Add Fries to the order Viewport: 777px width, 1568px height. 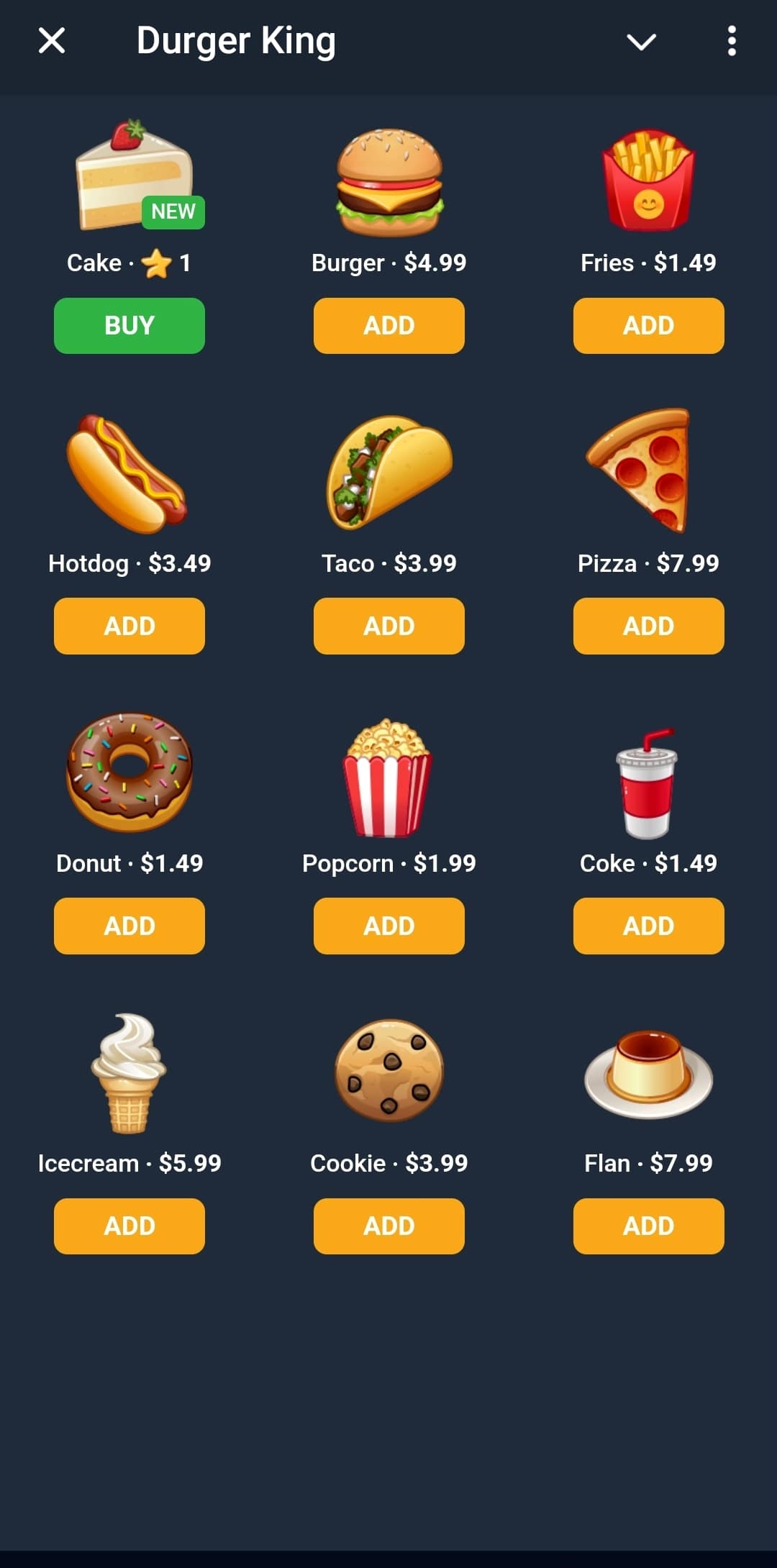(x=649, y=326)
